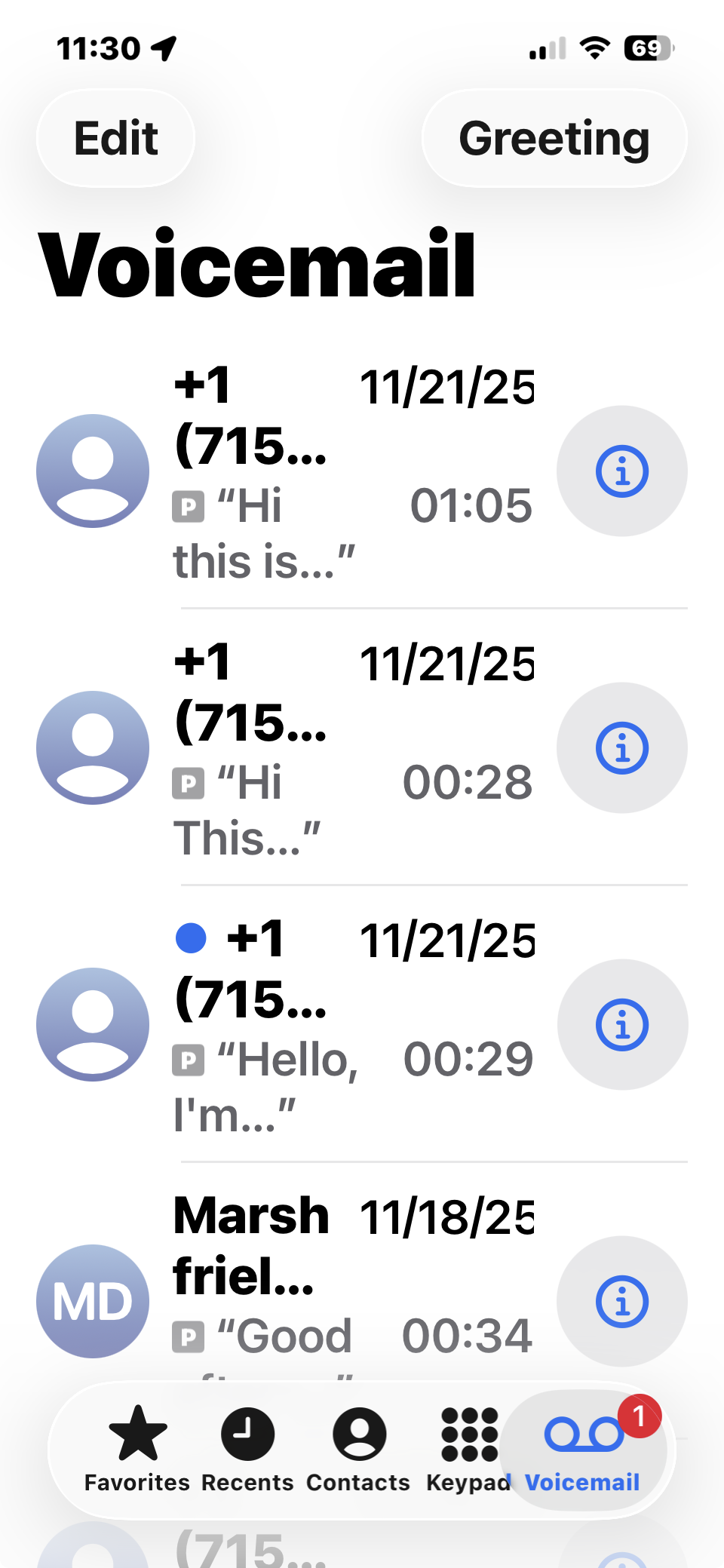The image size is (724, 1568).
Task: Open the Greeting settings
Action: 554,139
